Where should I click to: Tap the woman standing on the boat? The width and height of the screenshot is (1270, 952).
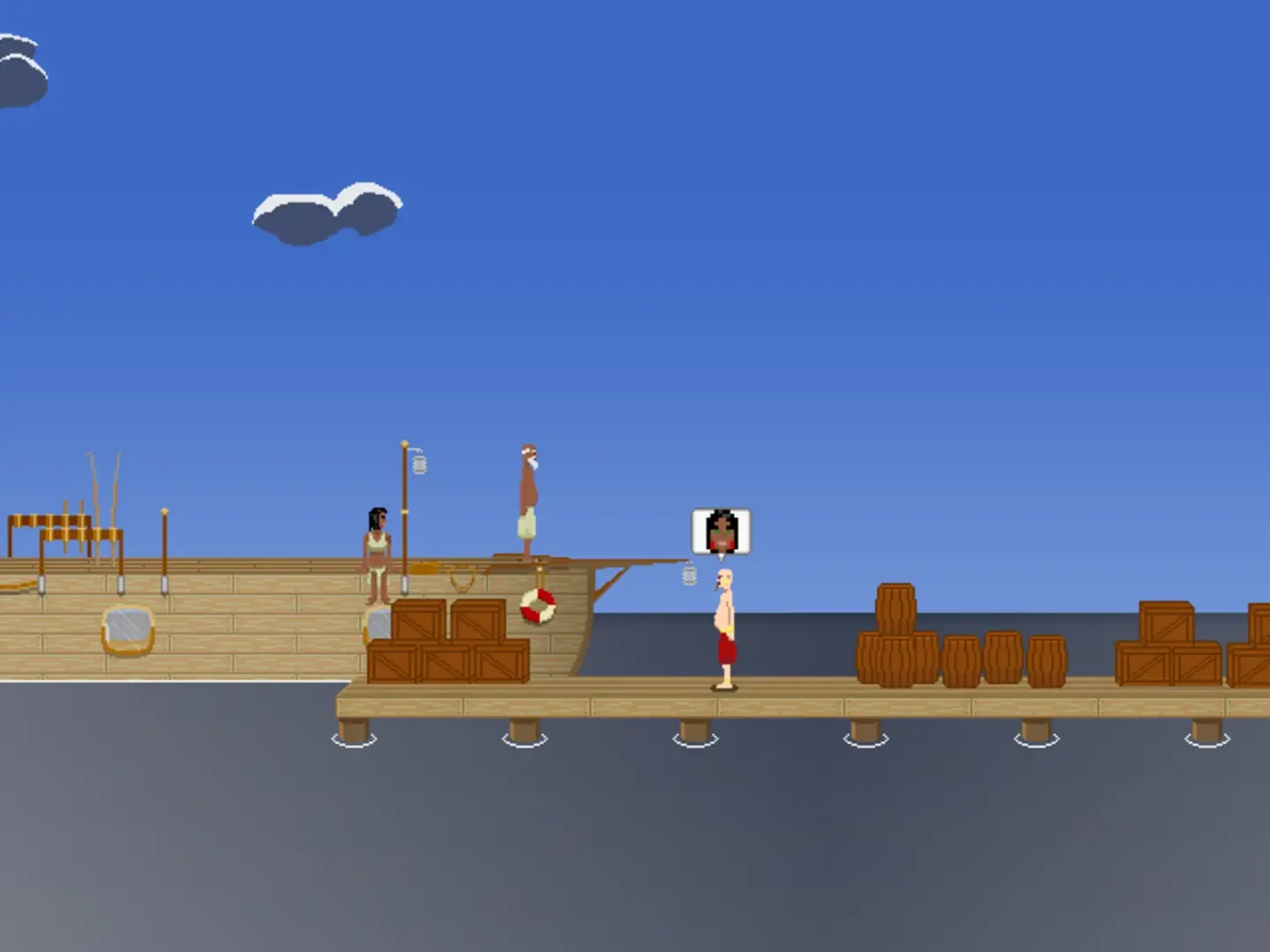click(x=377, y=555)
